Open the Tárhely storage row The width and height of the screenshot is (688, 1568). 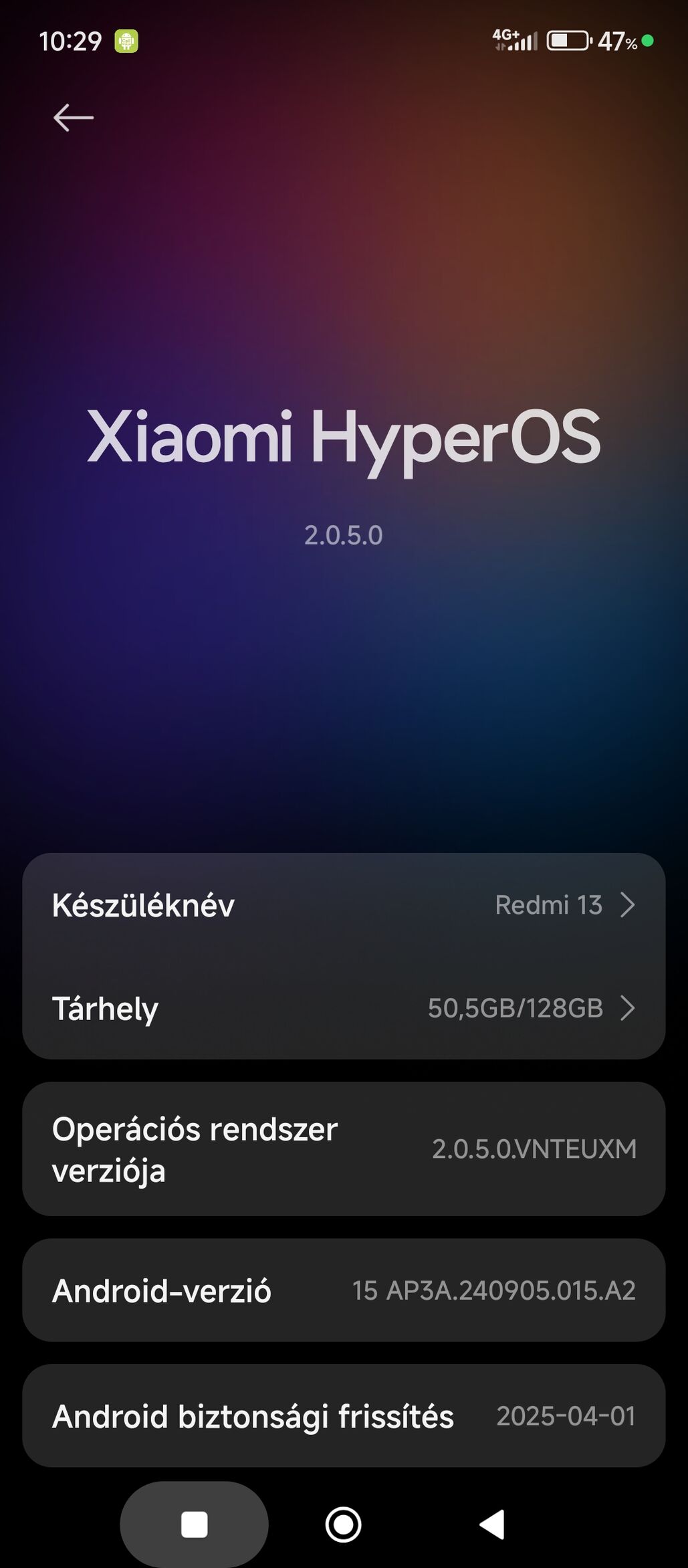coord(344,1008)
